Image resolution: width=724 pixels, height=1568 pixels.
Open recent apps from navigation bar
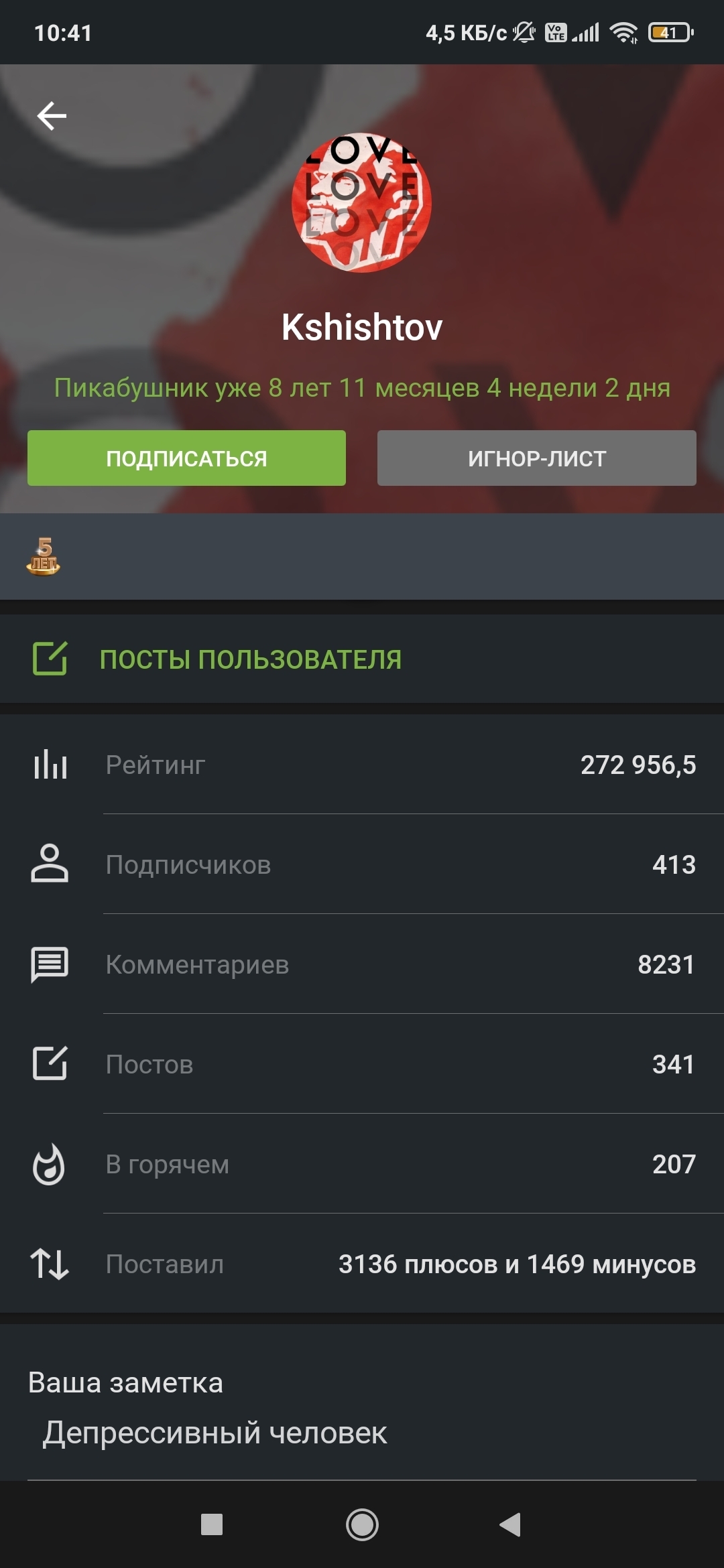click(212, 1525)
